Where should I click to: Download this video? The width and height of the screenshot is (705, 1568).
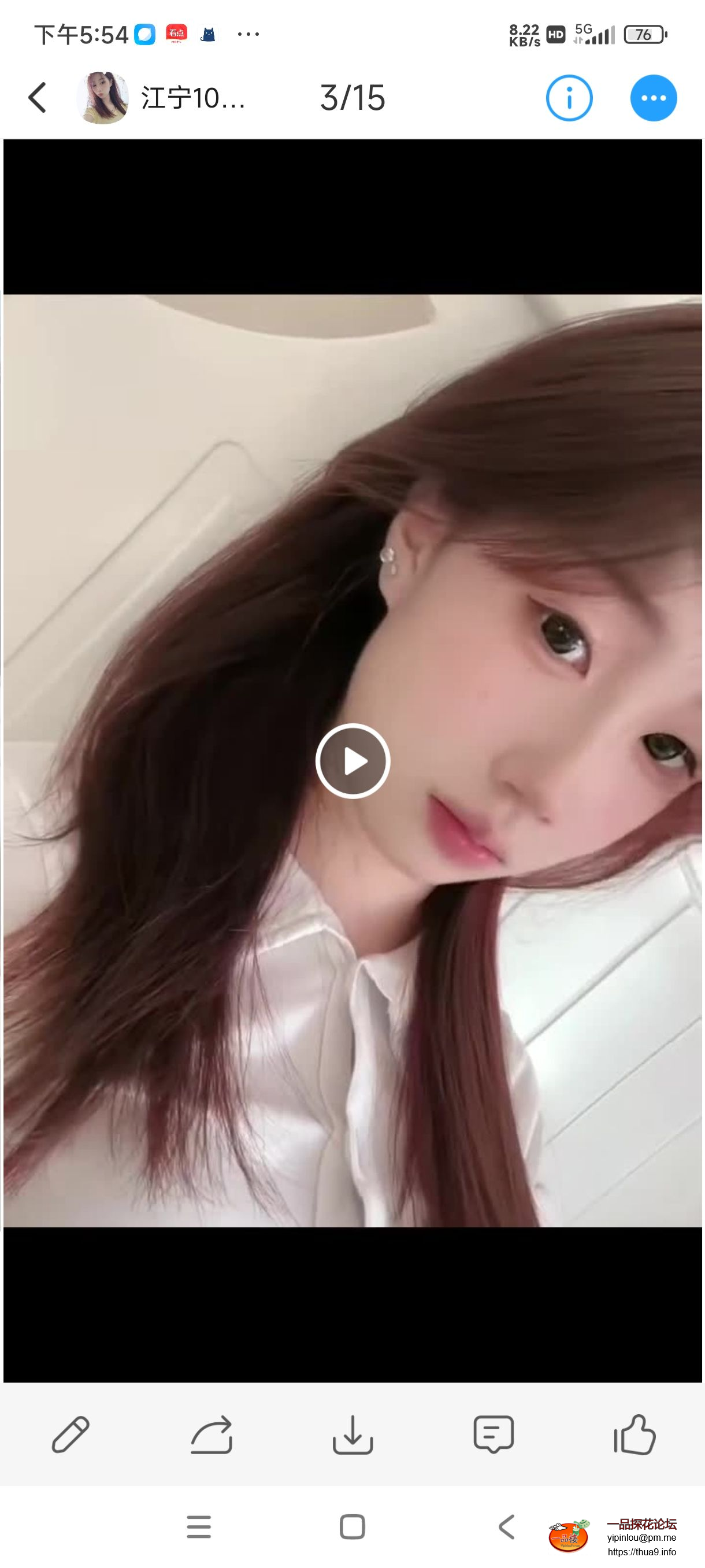click(353, 1434)
